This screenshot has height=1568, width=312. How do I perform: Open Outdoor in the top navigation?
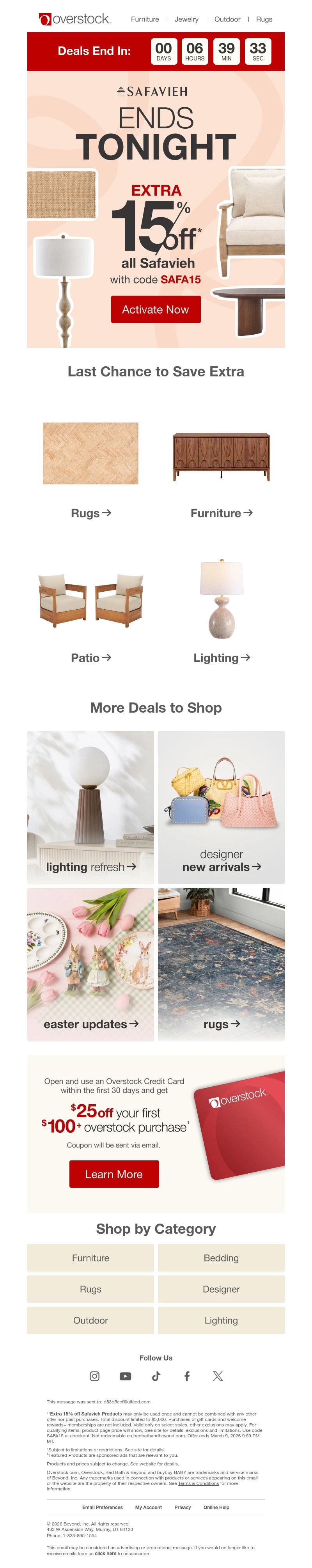227,20
